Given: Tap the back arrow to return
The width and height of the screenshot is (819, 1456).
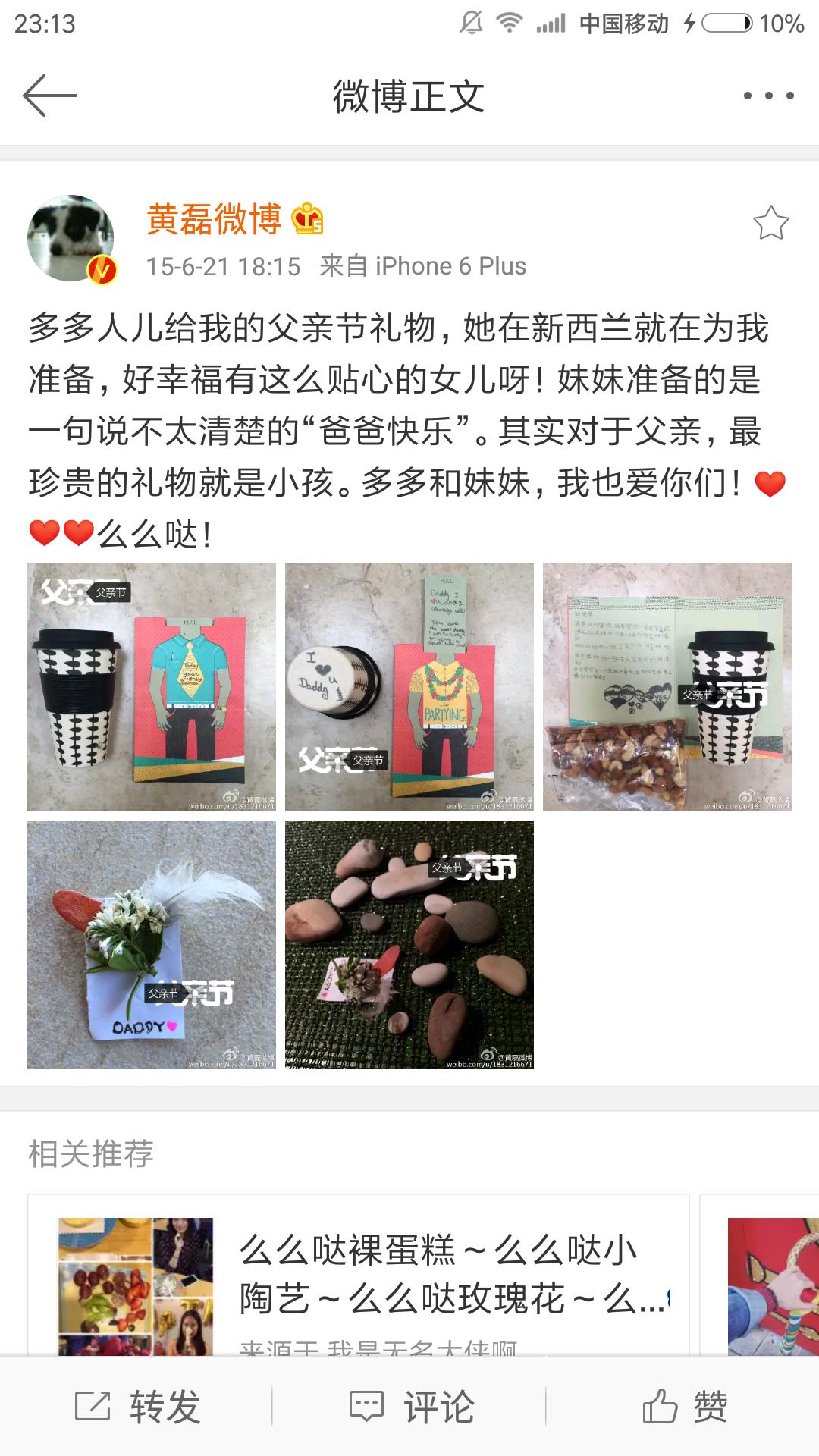Looking at the screenshot, I should [49, 95].
